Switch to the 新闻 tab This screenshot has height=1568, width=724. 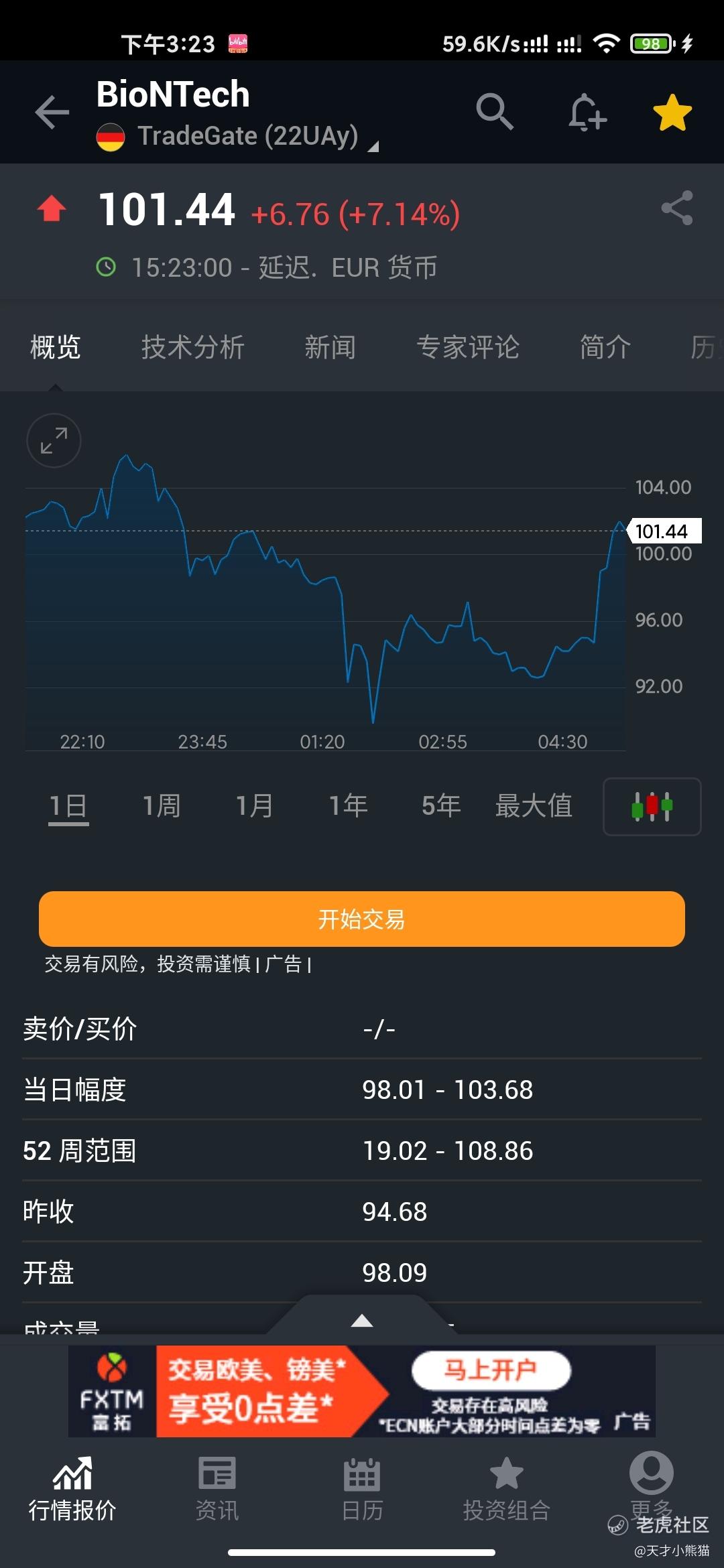330,347
